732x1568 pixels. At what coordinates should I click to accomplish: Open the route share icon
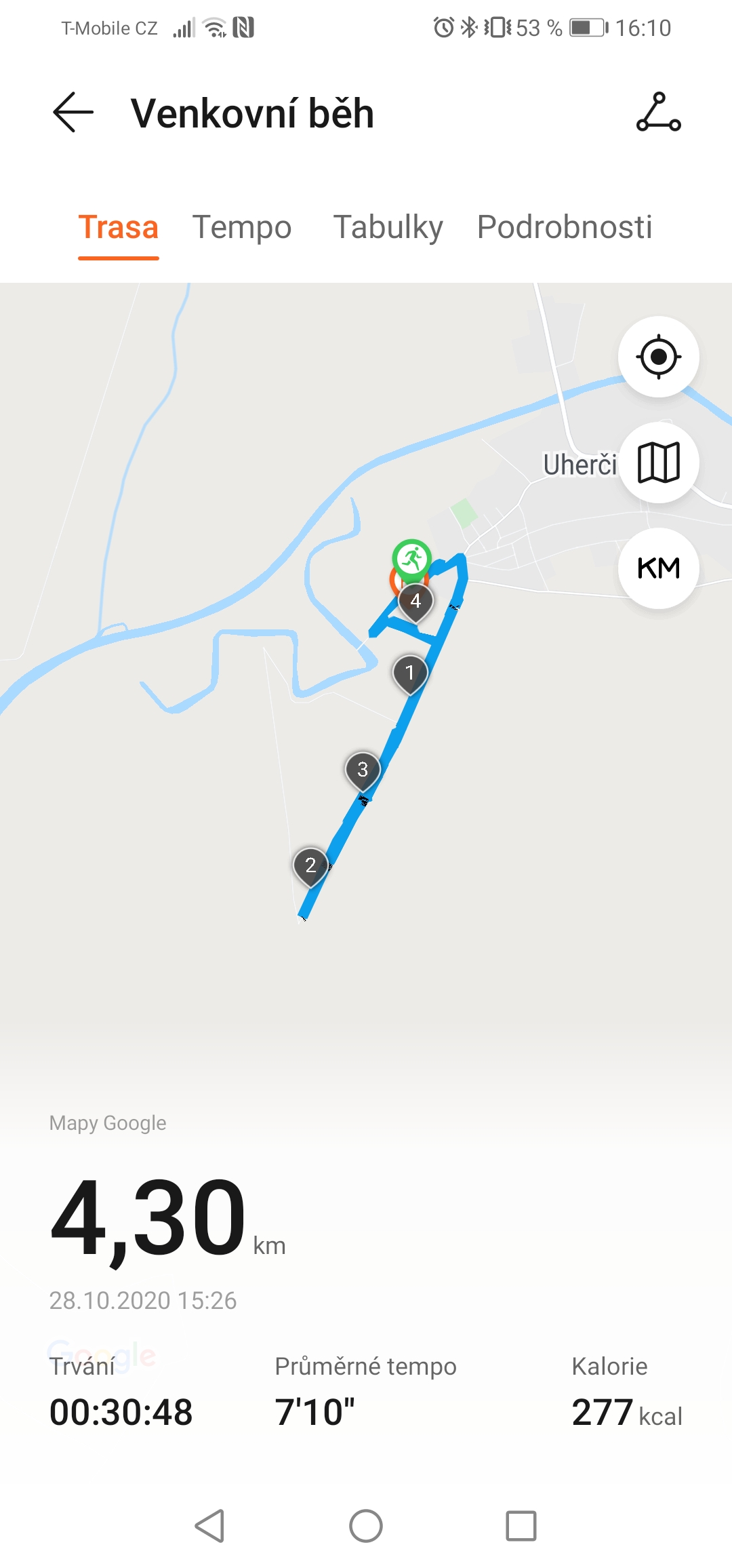point(658,112)
